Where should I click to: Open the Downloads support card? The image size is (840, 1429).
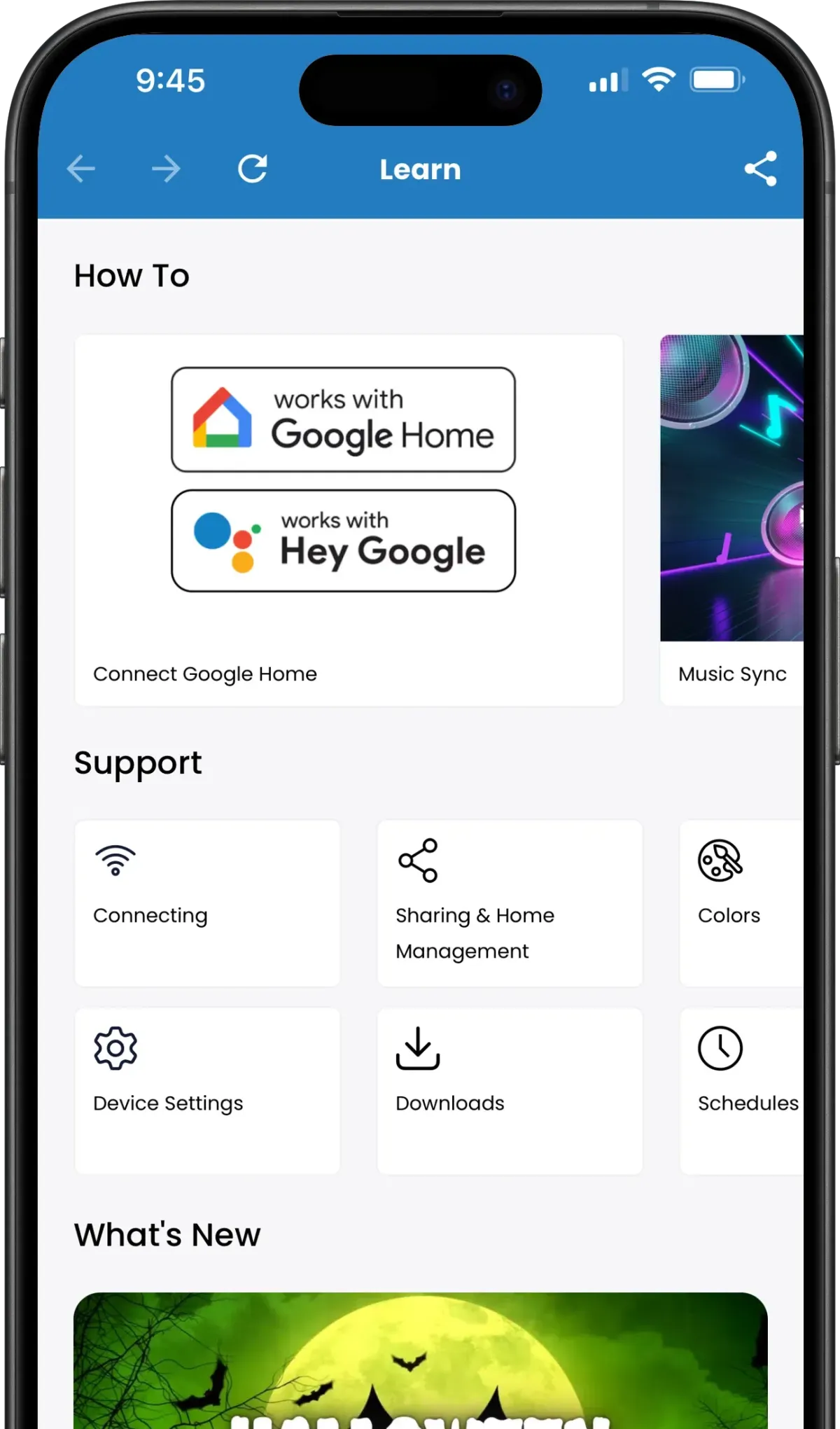(510, 1091)
